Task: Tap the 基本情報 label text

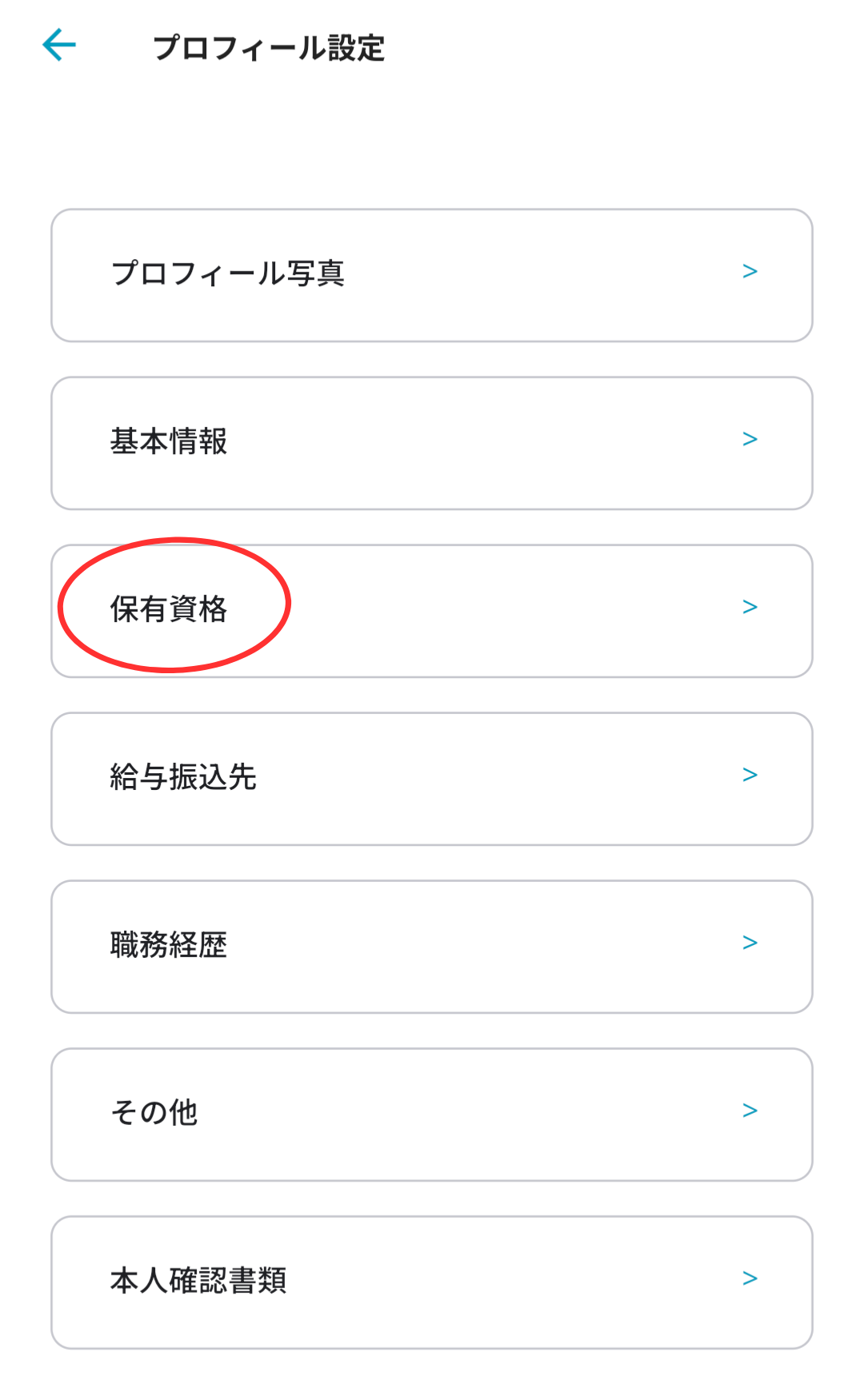Action: click(170, 441)
